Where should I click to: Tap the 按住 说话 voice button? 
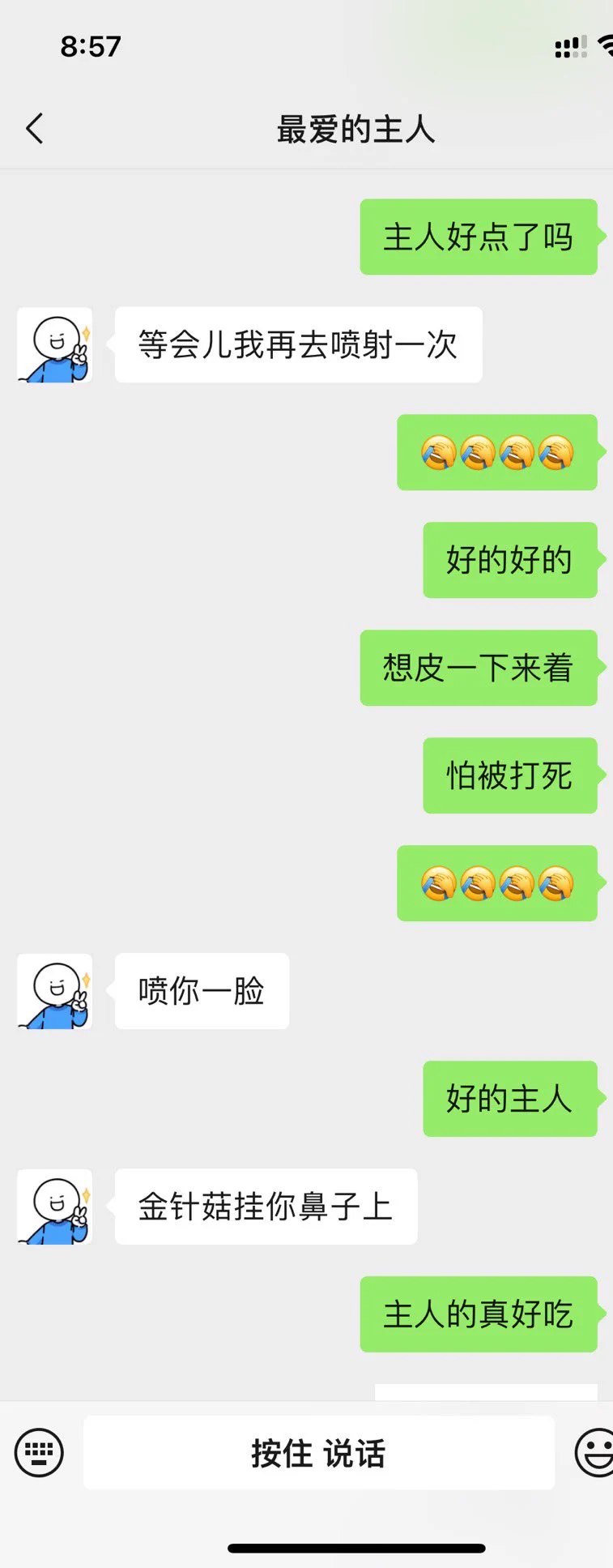pyautogui.click(x=318, y=1453)
